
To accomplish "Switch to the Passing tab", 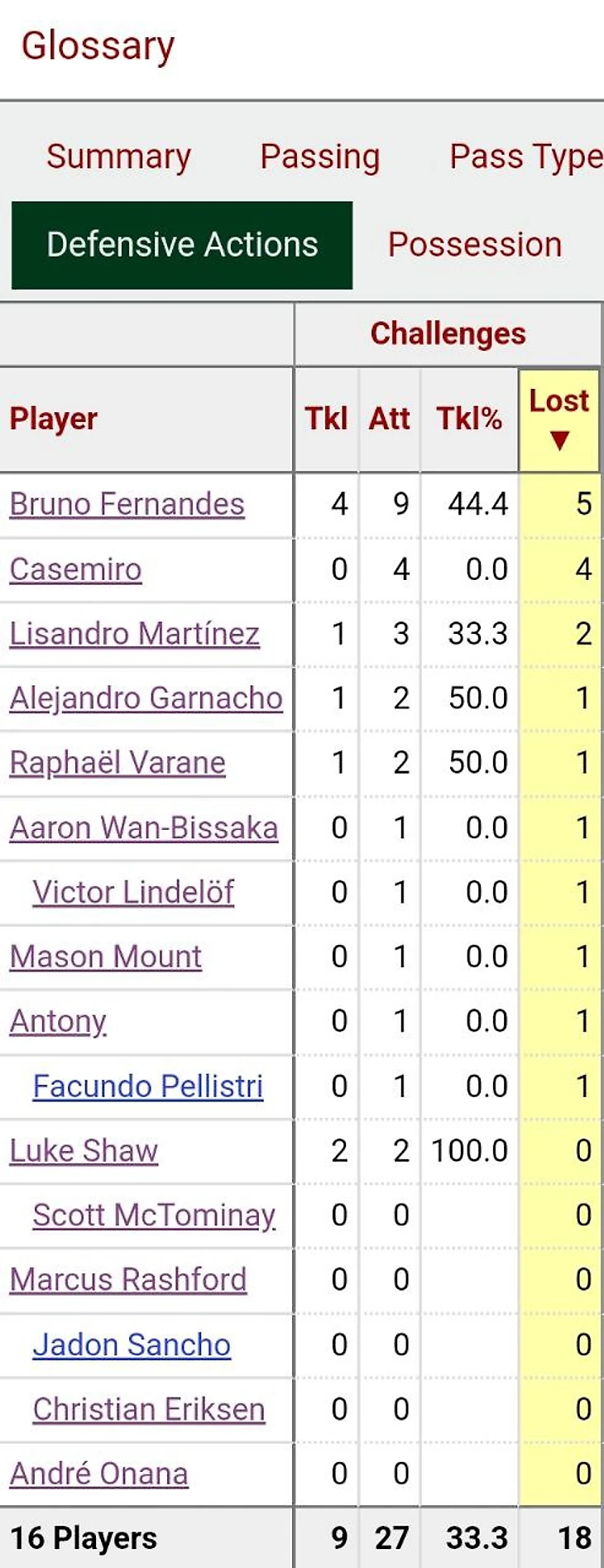I will 319,156.
